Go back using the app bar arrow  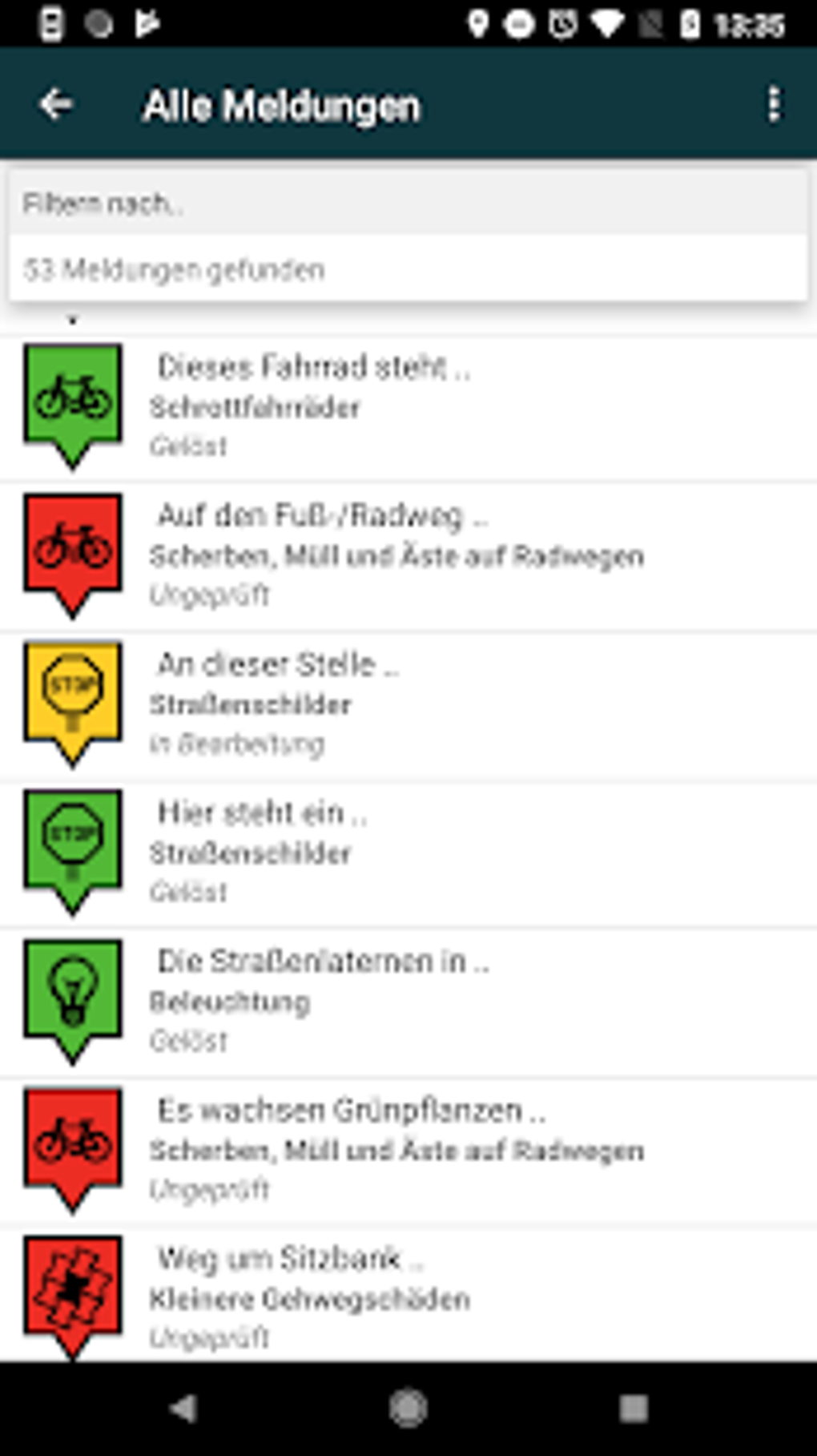56,104
